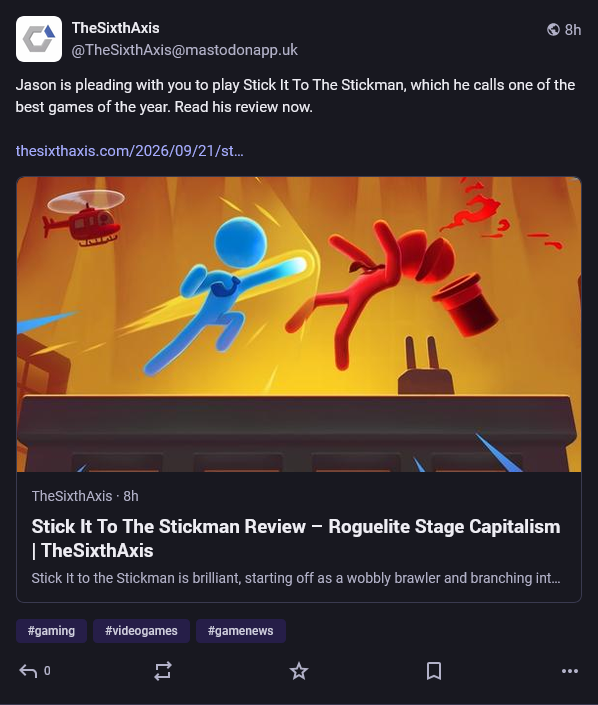
Task: Open the thesixthaxis.com review link
Action: (129, 151)
